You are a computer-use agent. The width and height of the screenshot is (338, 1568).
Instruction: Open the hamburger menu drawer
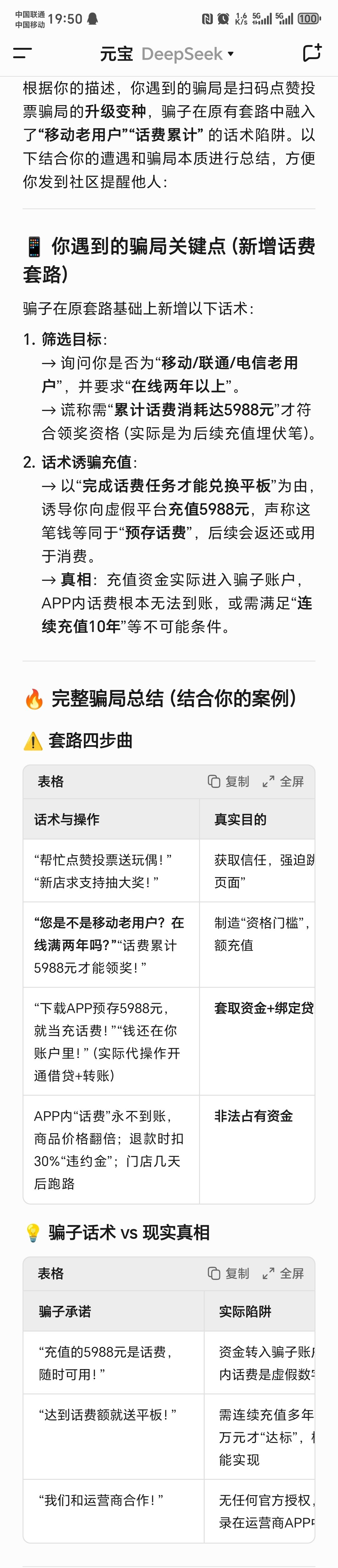click(x=23, y=53)
